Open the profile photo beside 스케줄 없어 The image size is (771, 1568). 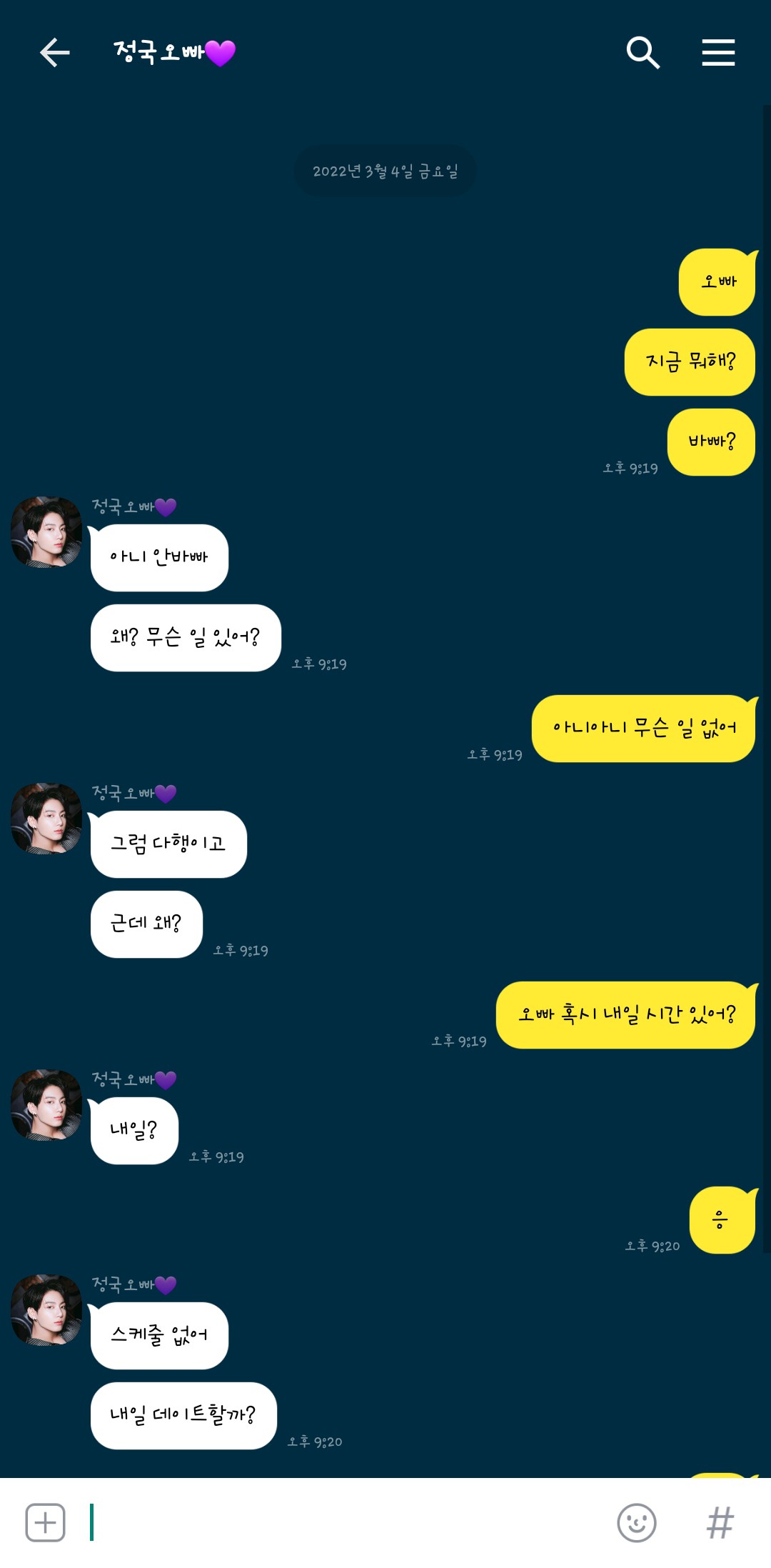pyautogui.click(x=46, y=1309)
